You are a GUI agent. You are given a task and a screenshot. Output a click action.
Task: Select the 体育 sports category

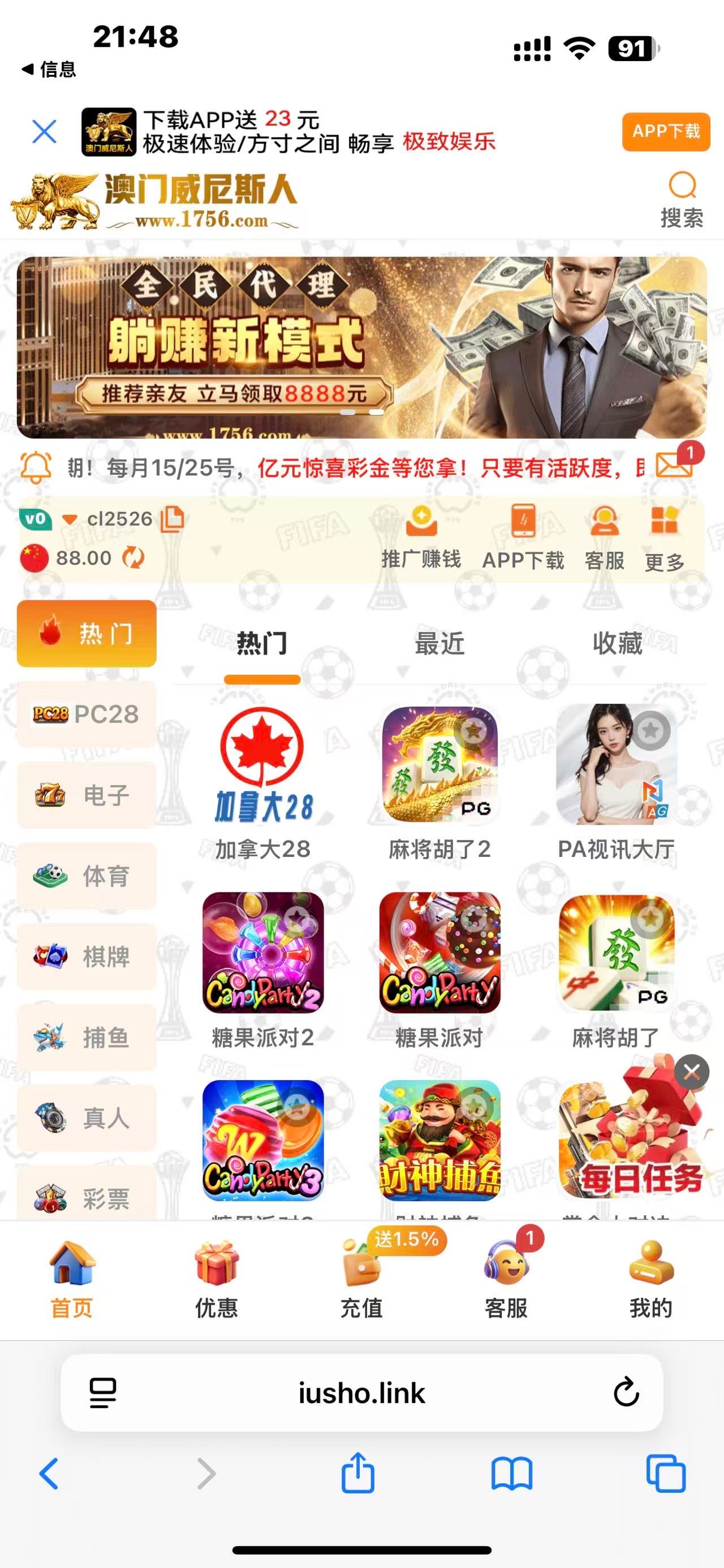point(87,876)
